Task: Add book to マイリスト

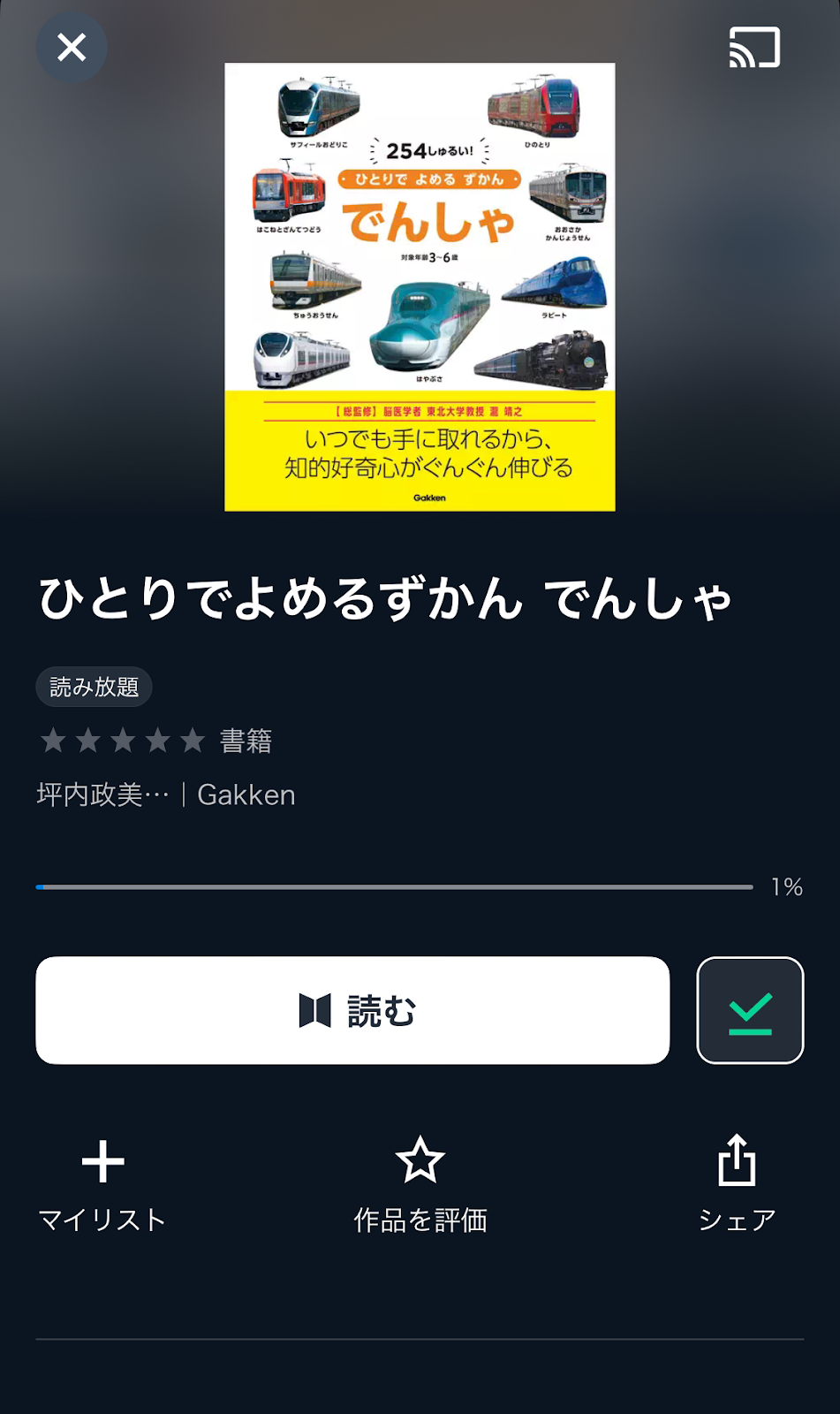Action: click(x=102, y=1184)
